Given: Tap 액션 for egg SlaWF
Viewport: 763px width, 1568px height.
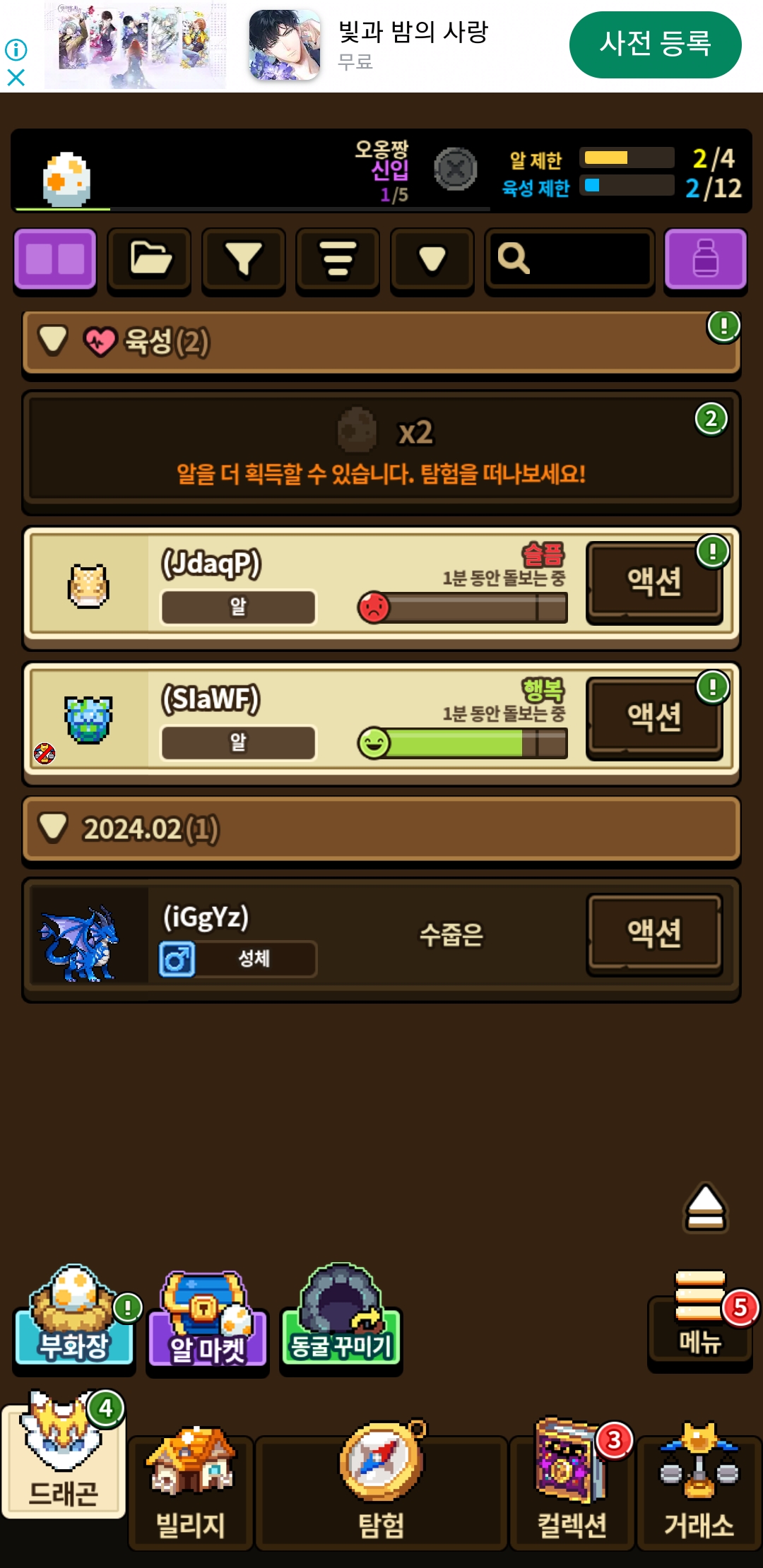Looking at the screenshot, I should click(654, 718).
